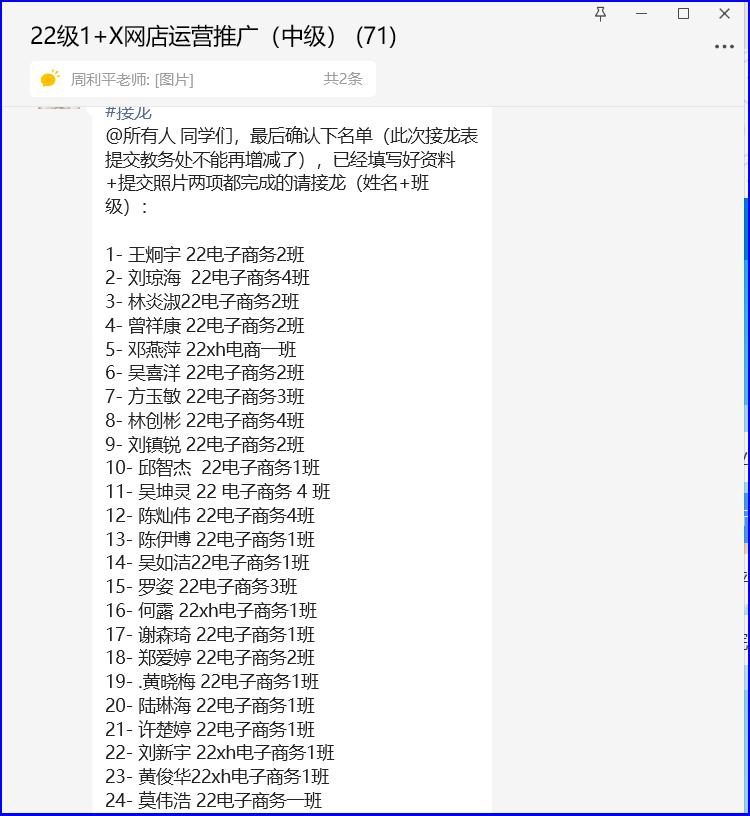The image size is (750, 816).
Task: Maximize the chat window
Action: tap(684, 14)
